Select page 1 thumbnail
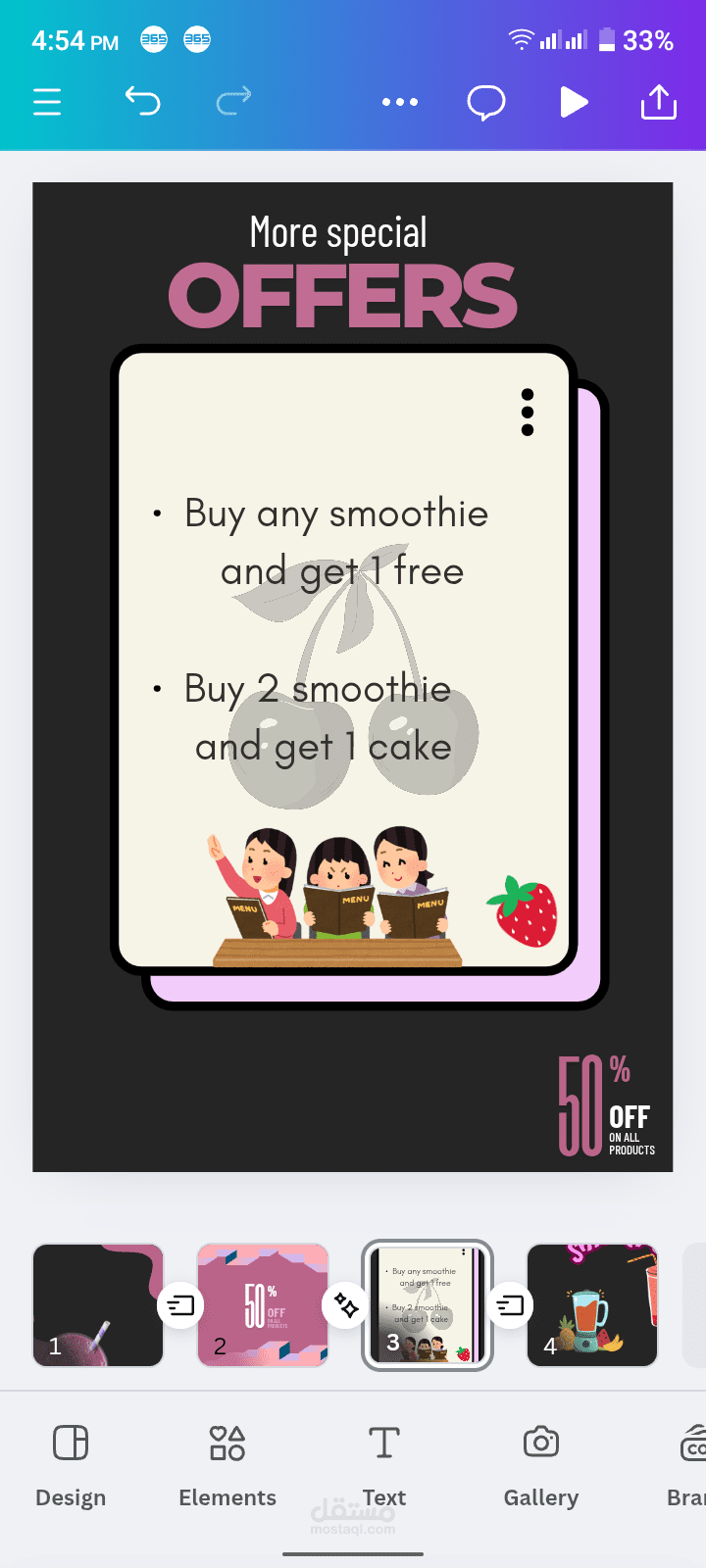Image resolution: width=706 pixels, height=1568 pixels. tap(98, 1305)
